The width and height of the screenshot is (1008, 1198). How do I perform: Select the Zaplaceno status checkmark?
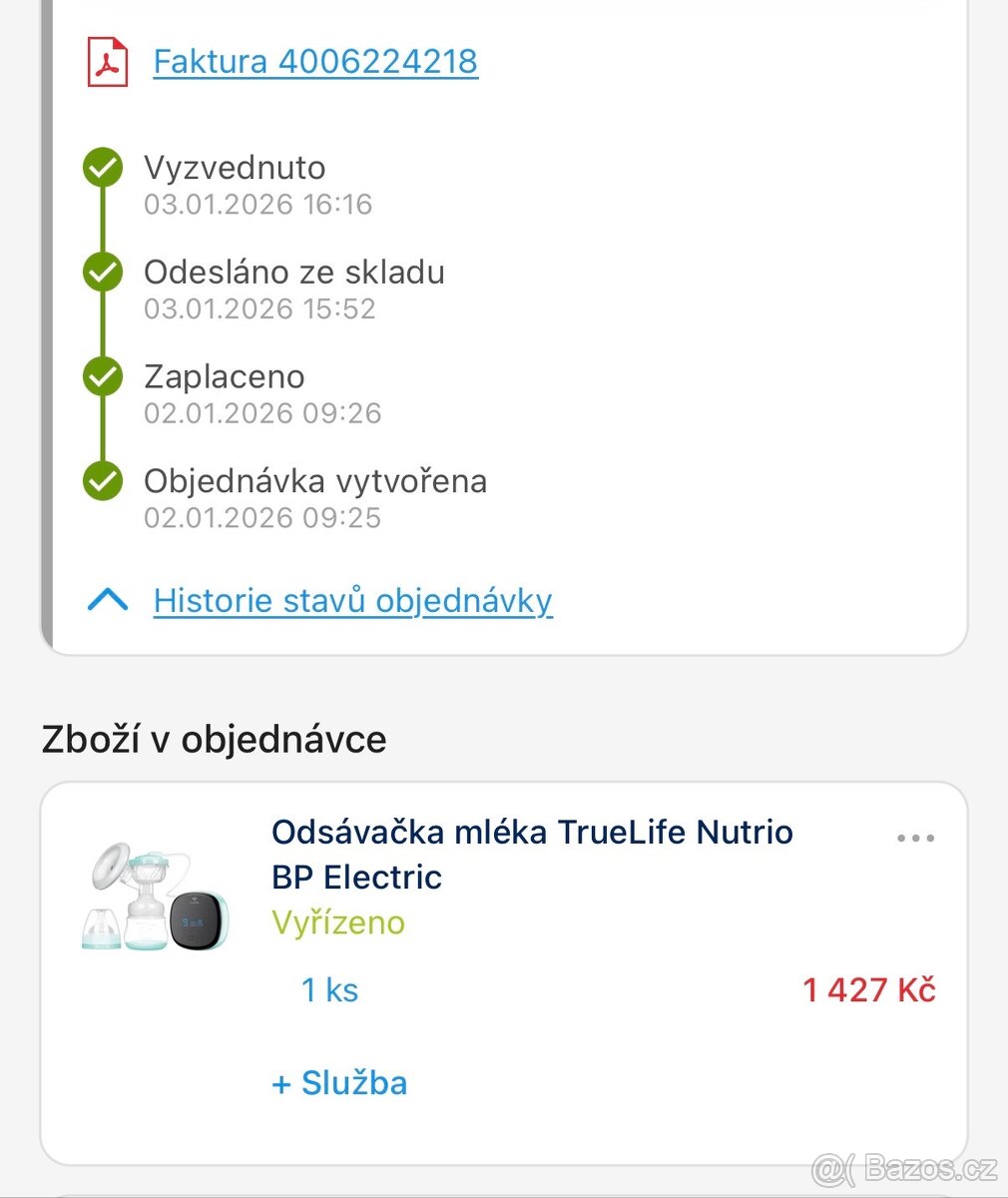103,376
